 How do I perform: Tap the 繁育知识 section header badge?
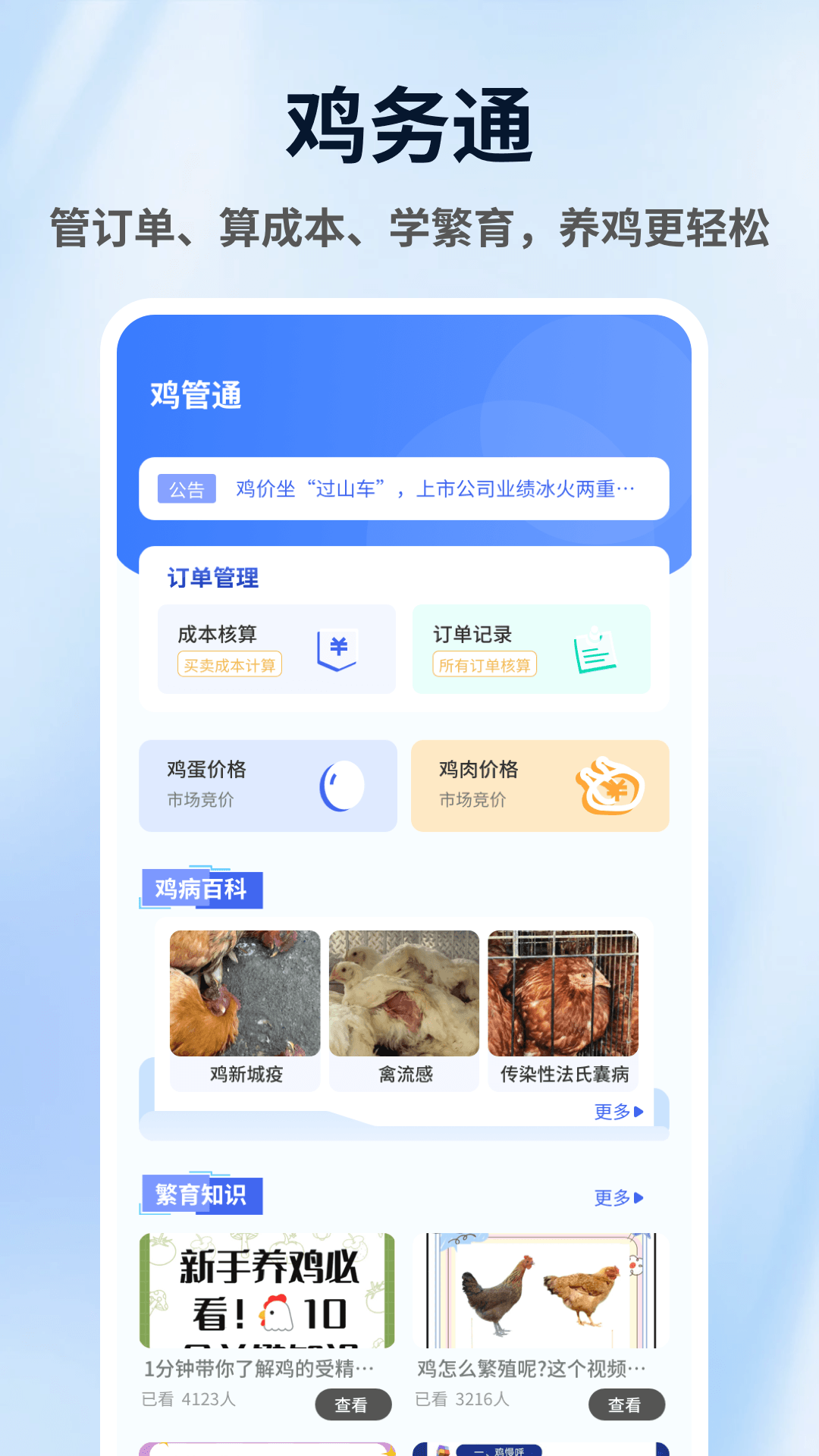tap(200, 1196)
